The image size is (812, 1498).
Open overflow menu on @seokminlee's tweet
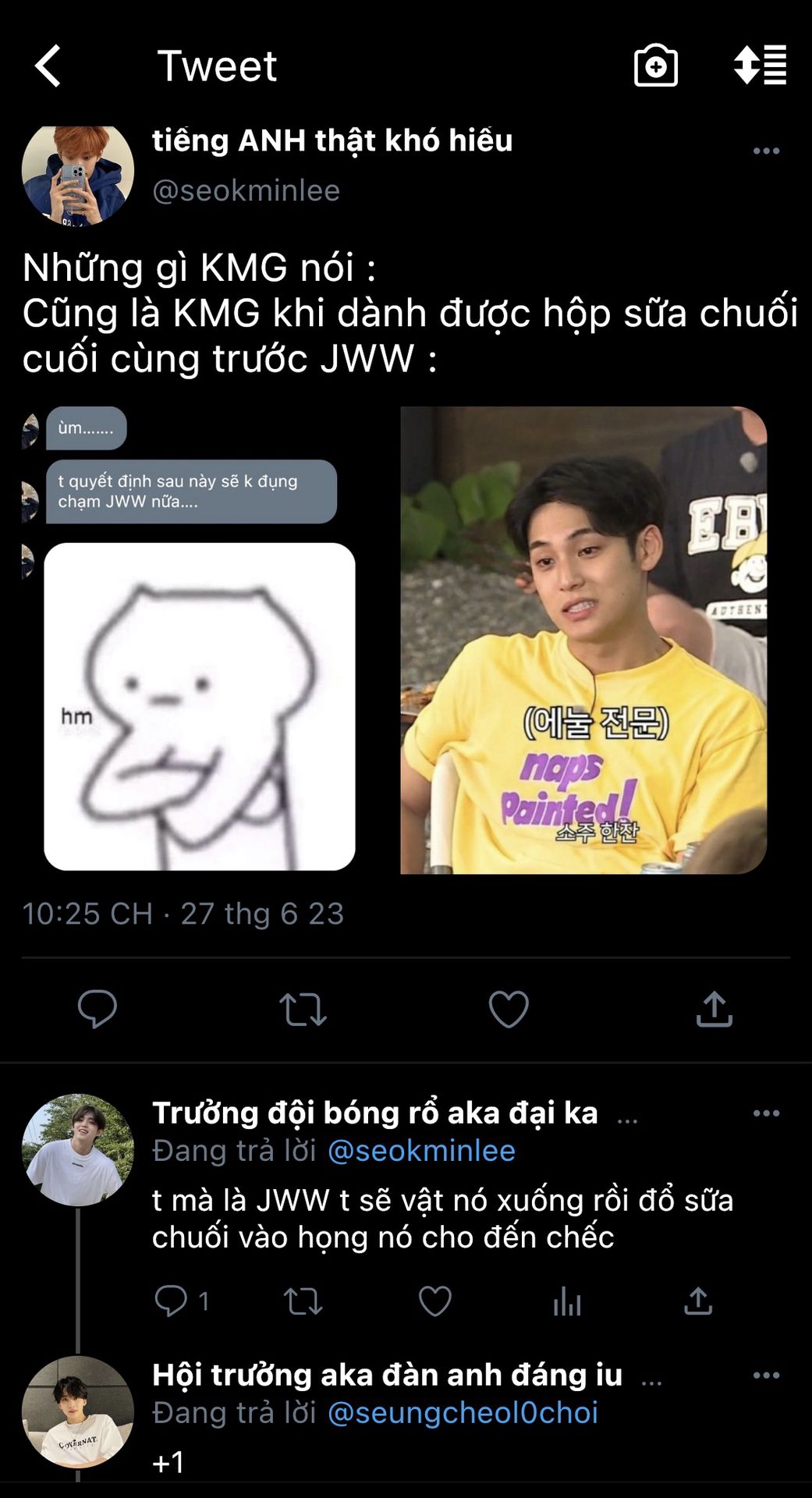[x=766, y=151]
